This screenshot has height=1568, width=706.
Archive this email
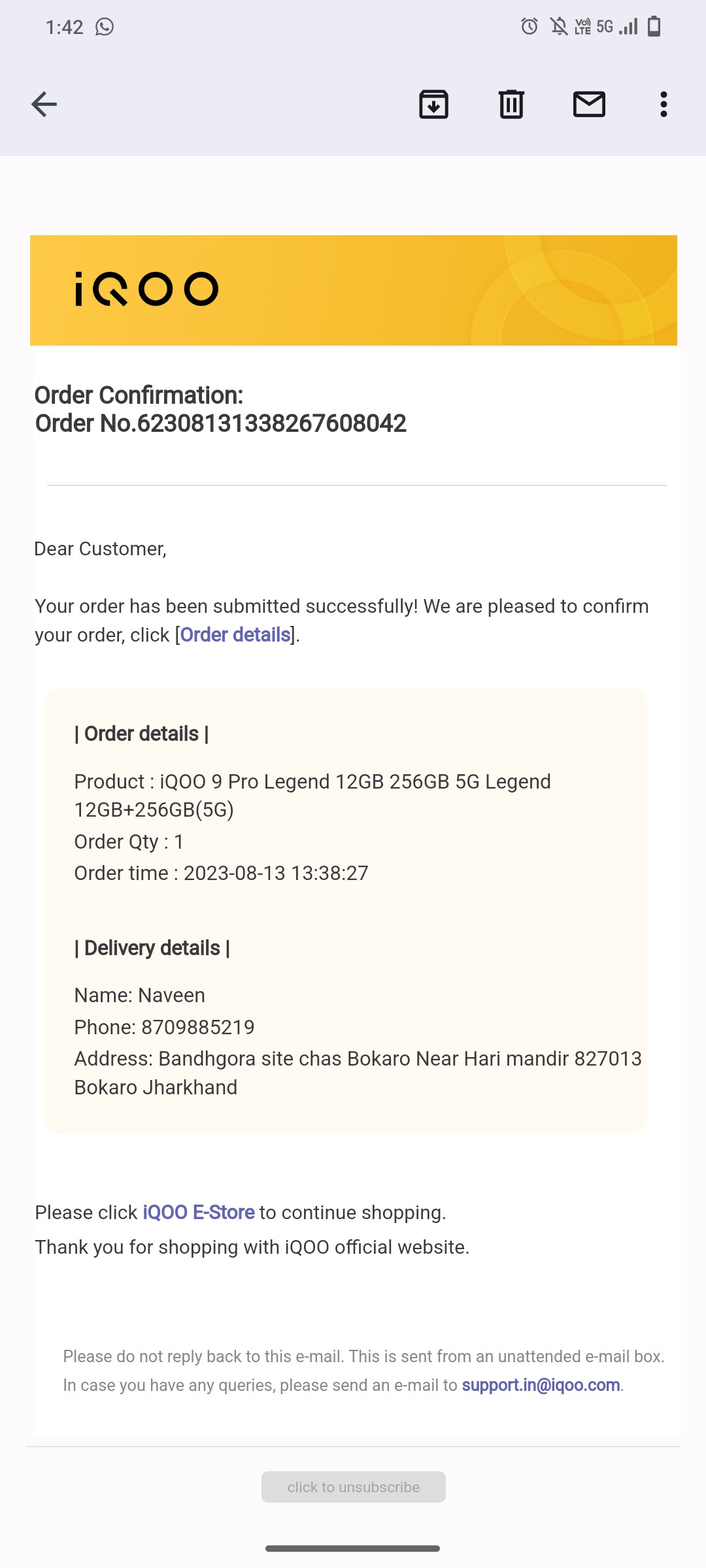(433, 104)
